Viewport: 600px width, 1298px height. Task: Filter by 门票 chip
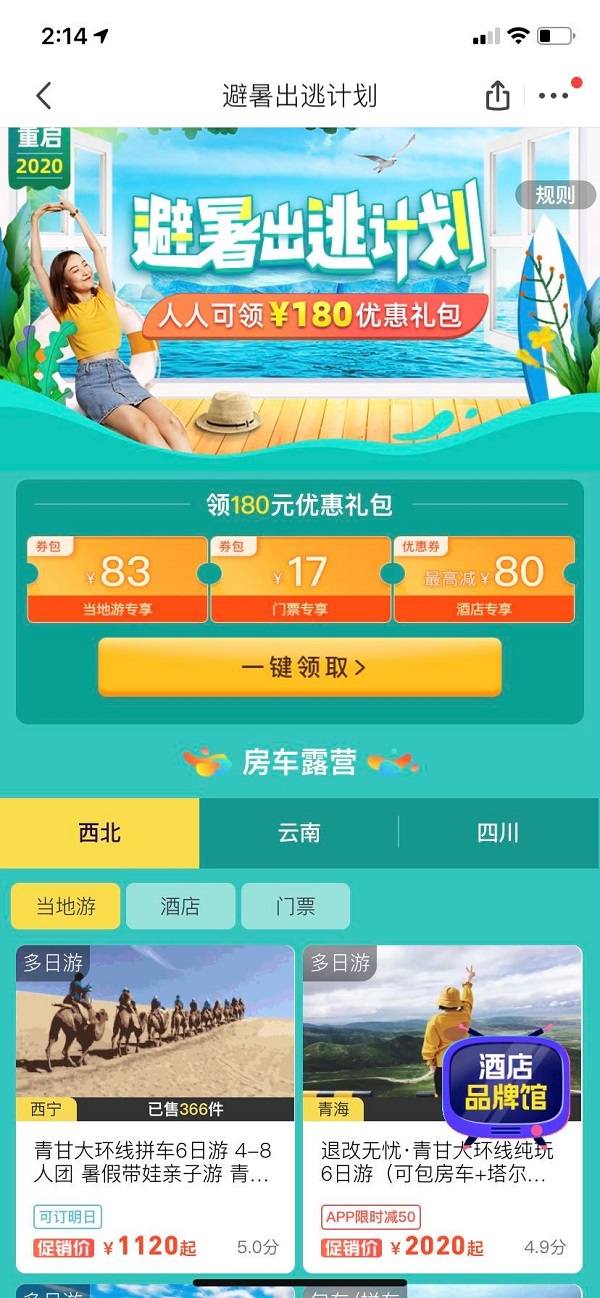click(295, 906)
